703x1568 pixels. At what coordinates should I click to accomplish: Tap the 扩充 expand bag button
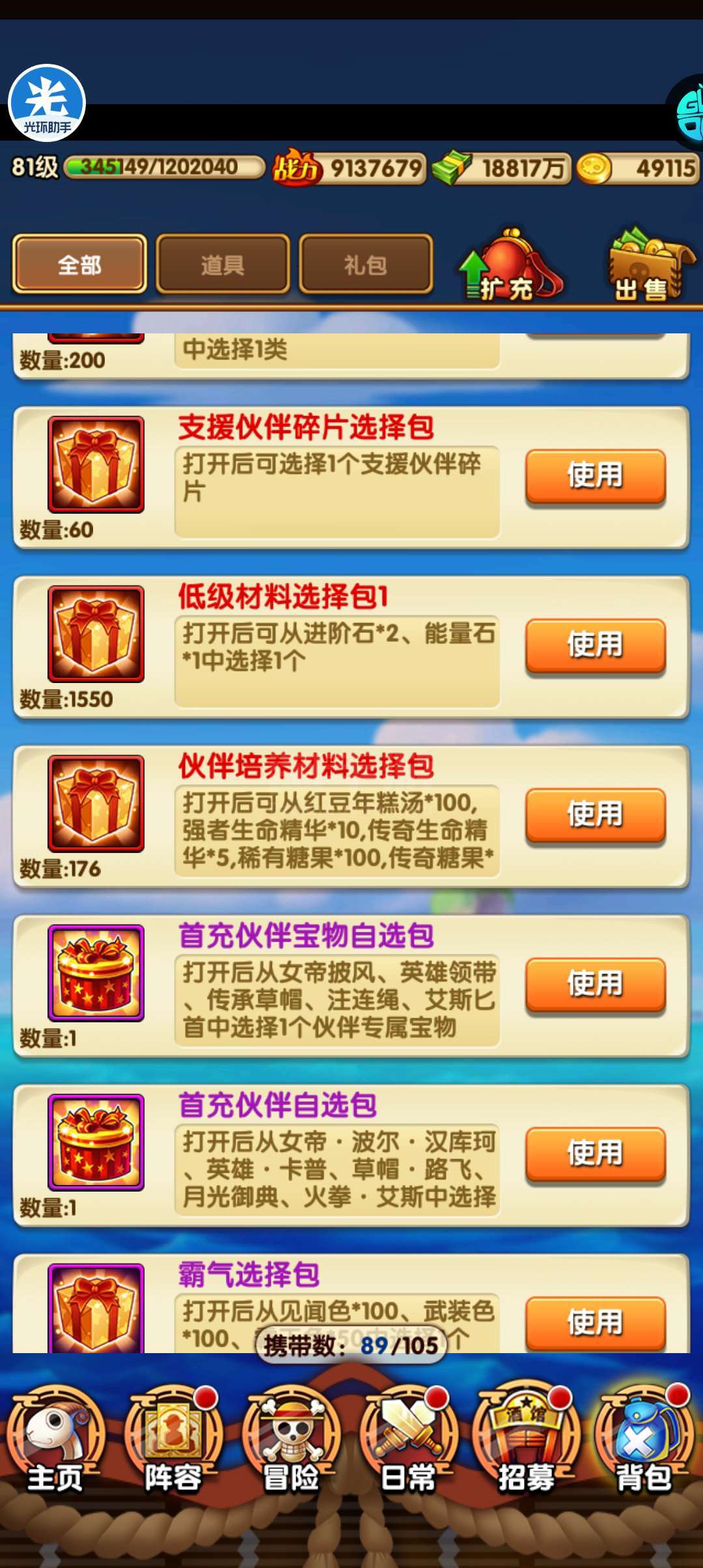pos(511,266)
